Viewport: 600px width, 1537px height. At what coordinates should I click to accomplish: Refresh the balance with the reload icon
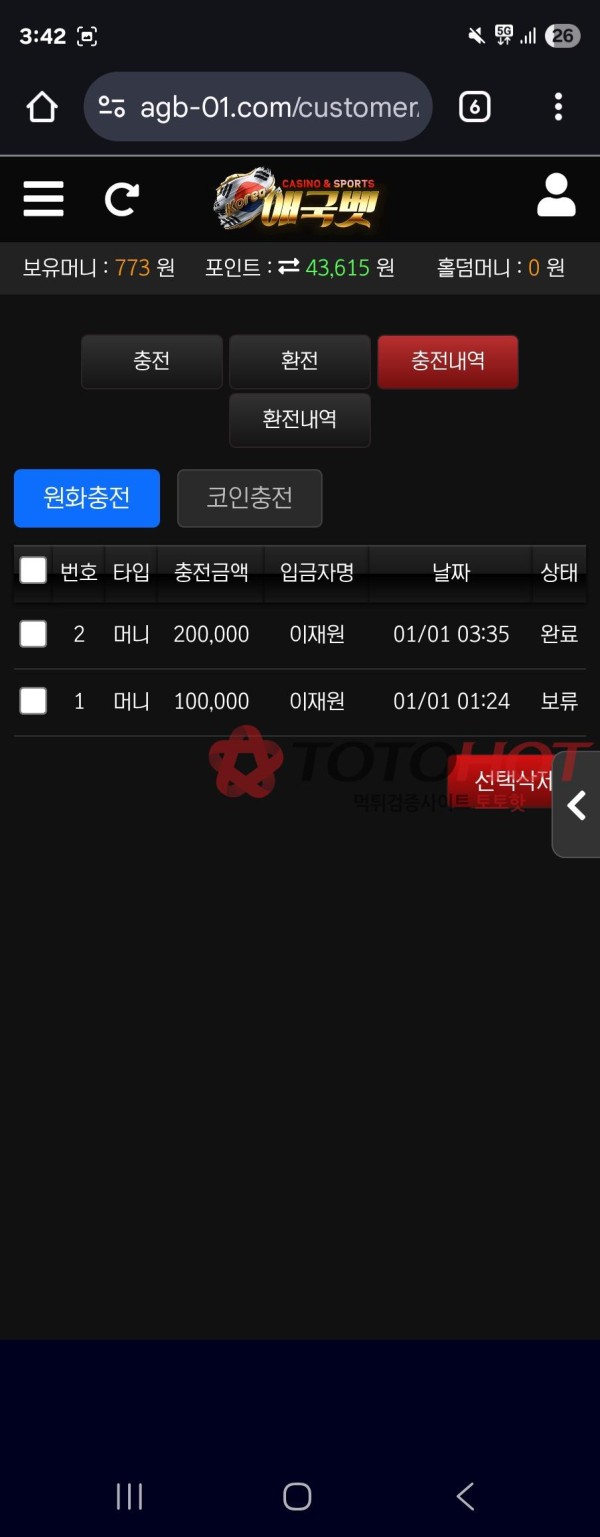(x=122, y=199)
